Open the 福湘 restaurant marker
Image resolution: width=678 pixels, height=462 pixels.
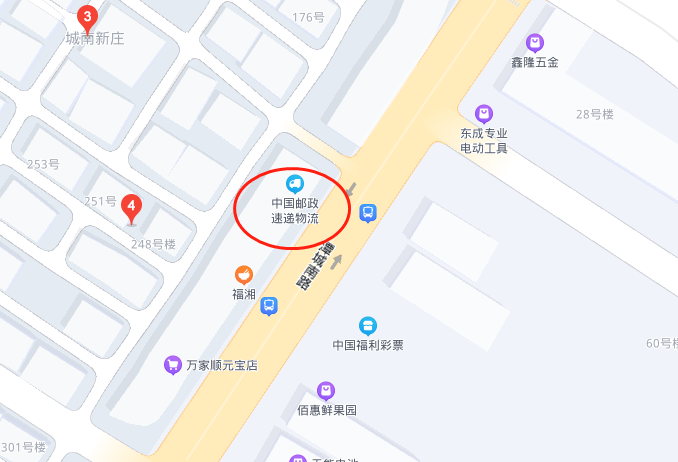click(x=244, y=274)
